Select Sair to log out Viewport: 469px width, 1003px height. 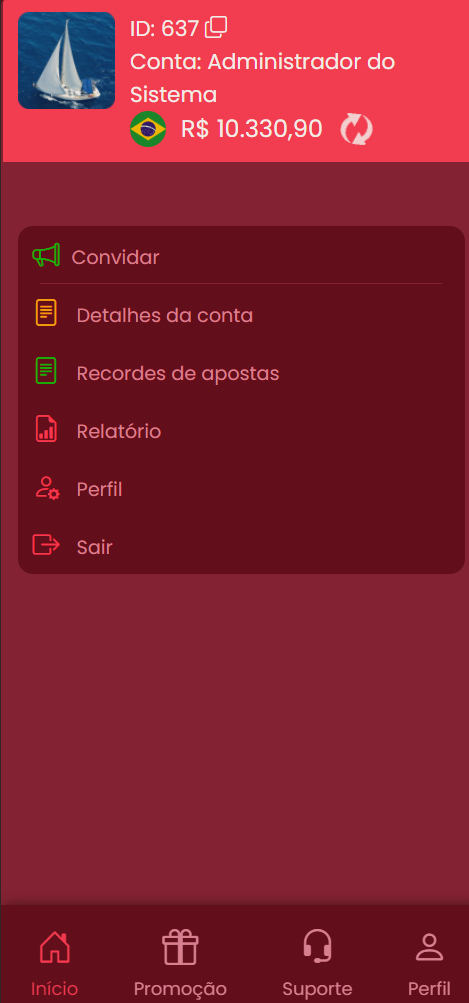click(x=241, y=547)
